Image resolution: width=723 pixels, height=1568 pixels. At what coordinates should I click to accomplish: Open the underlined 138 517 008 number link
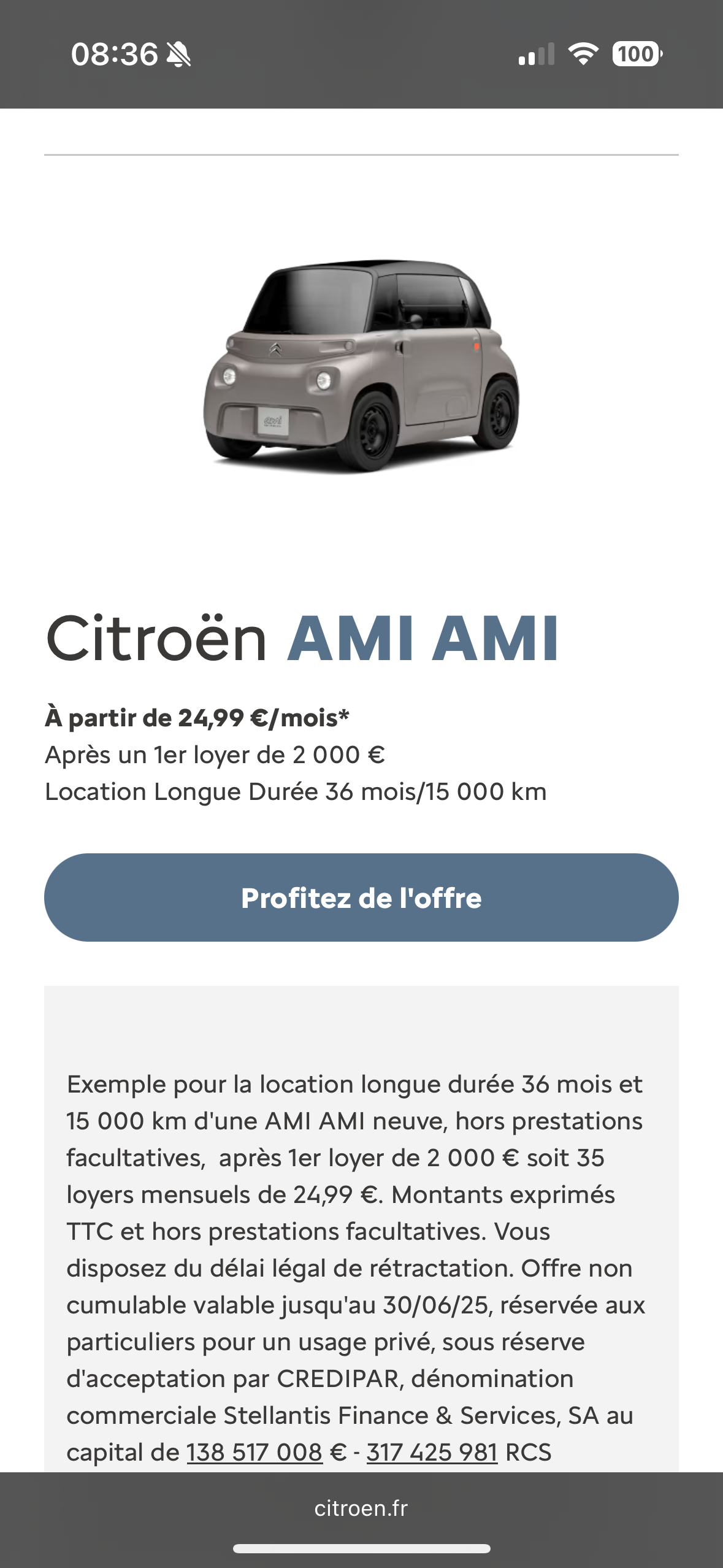coord(254,1453)
